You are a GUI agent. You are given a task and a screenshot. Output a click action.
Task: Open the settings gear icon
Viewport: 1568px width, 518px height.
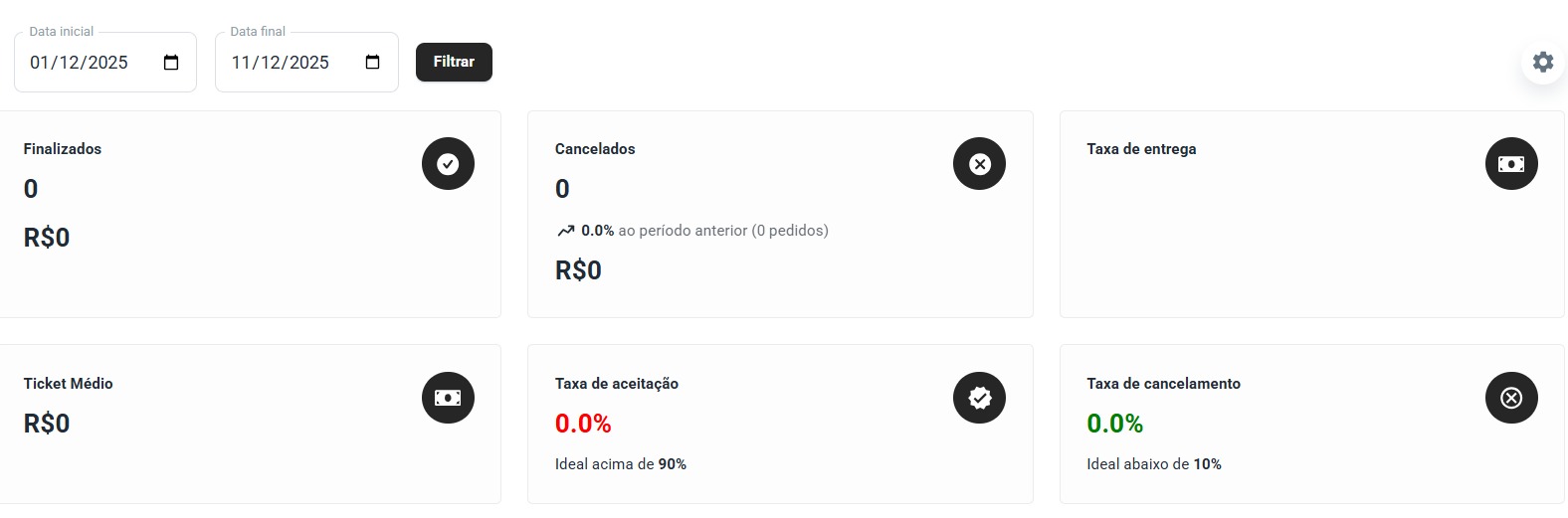click(x=1543, y=62)
